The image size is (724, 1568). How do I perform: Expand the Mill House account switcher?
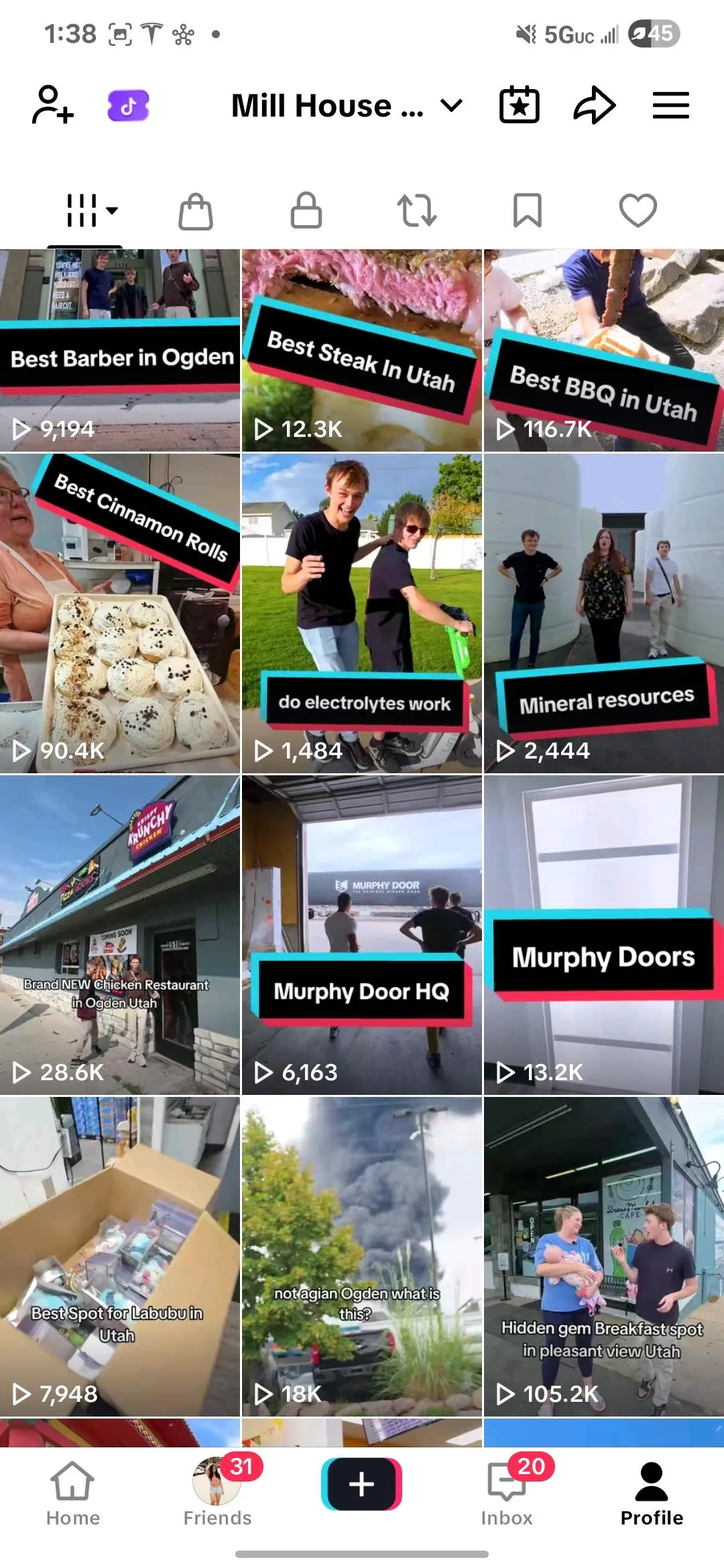click(x=347, y=106)
